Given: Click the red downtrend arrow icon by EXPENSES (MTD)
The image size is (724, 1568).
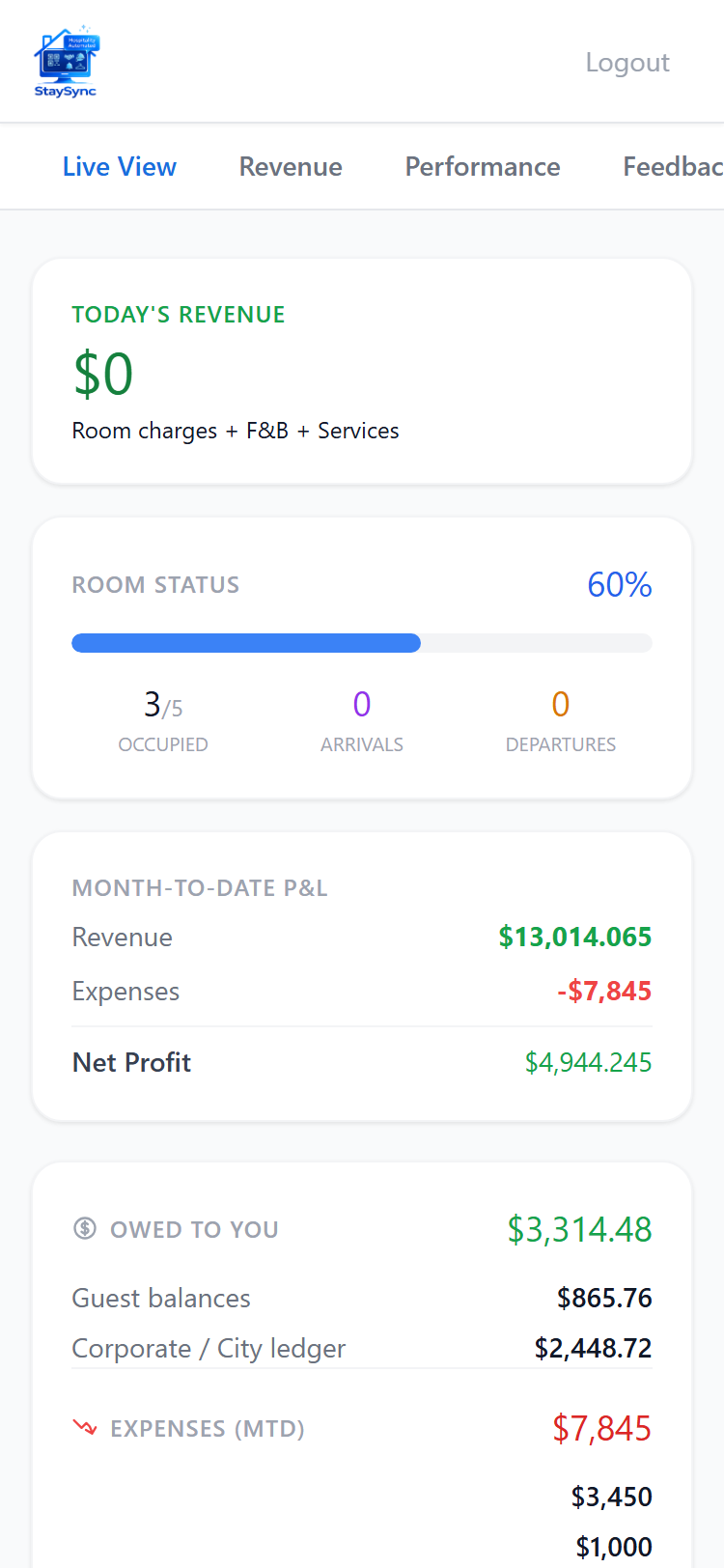Looking at the screenshot, I should (85, 1428).
